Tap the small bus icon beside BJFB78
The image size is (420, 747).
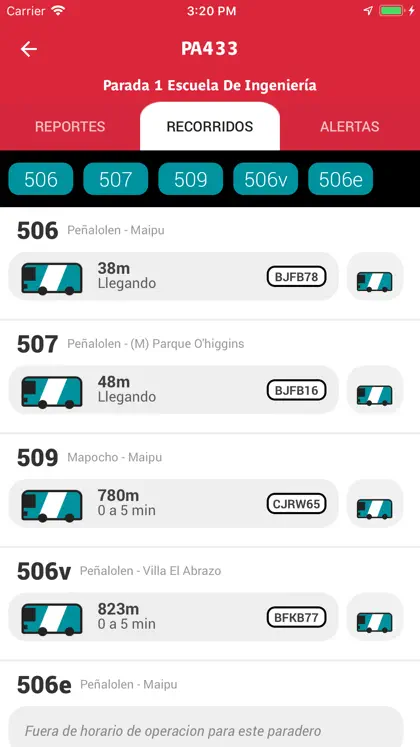375,276
